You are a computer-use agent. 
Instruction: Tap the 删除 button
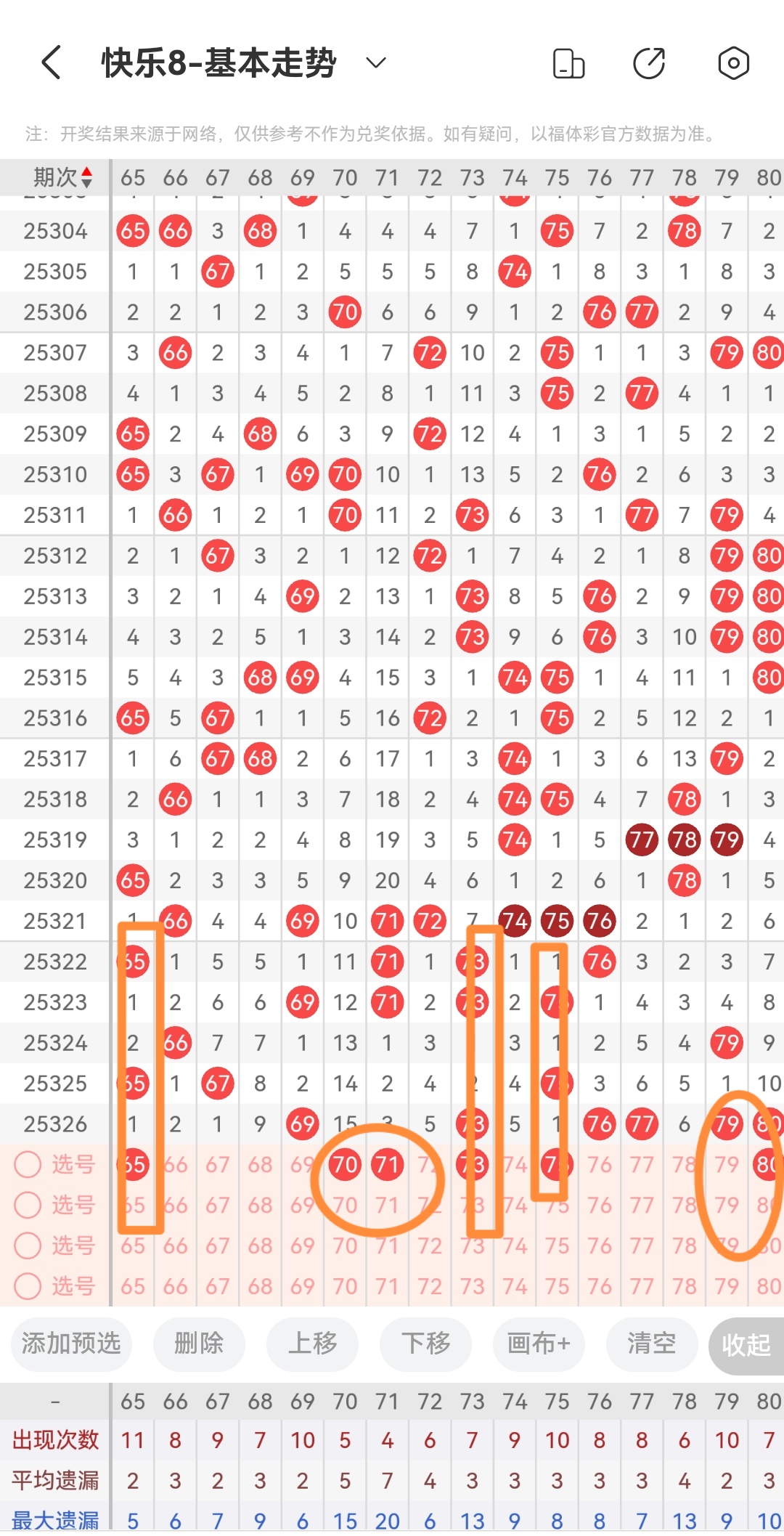(198, 1344)
